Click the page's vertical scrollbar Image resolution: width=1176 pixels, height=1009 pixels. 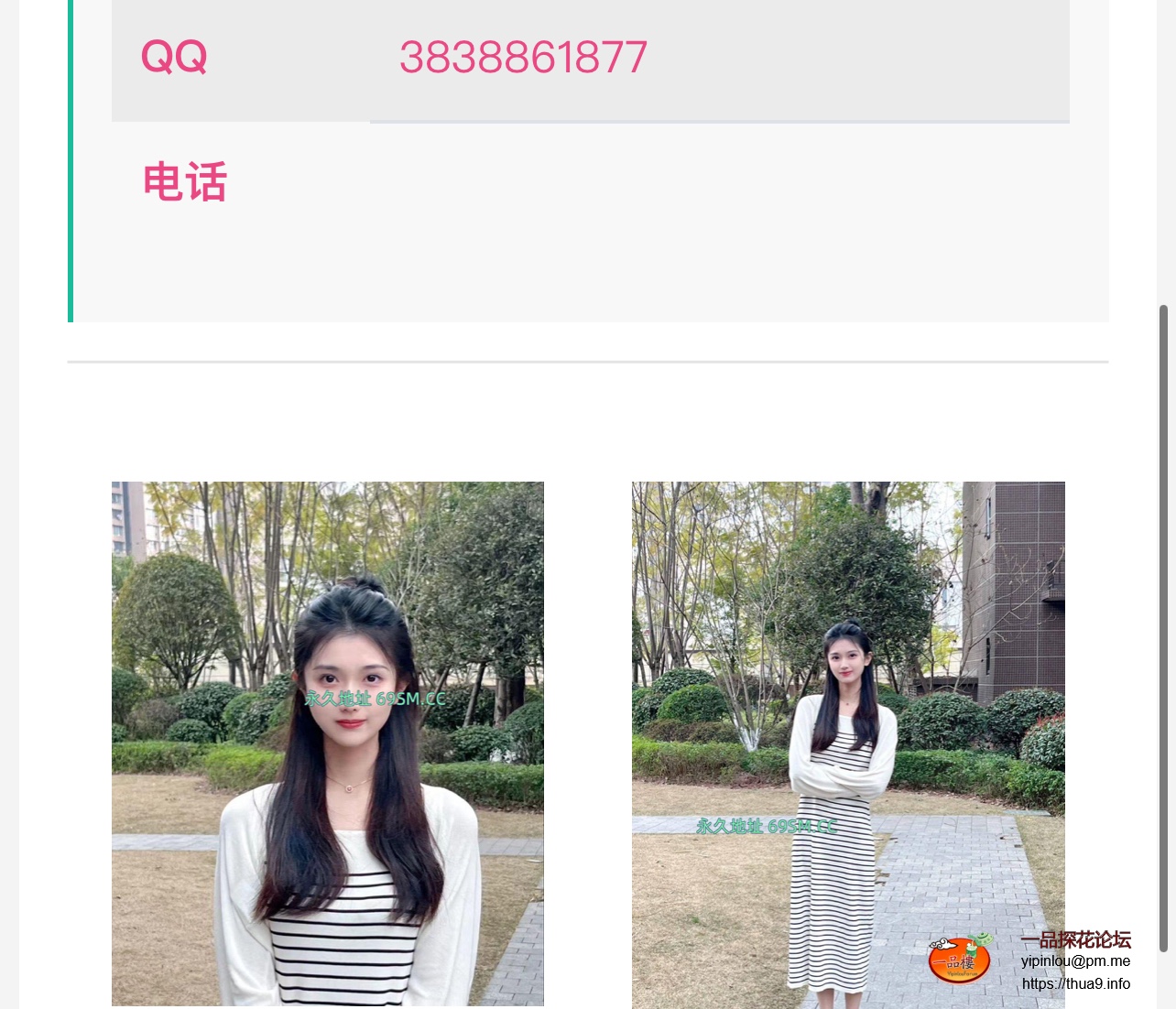click(1164, 628)
